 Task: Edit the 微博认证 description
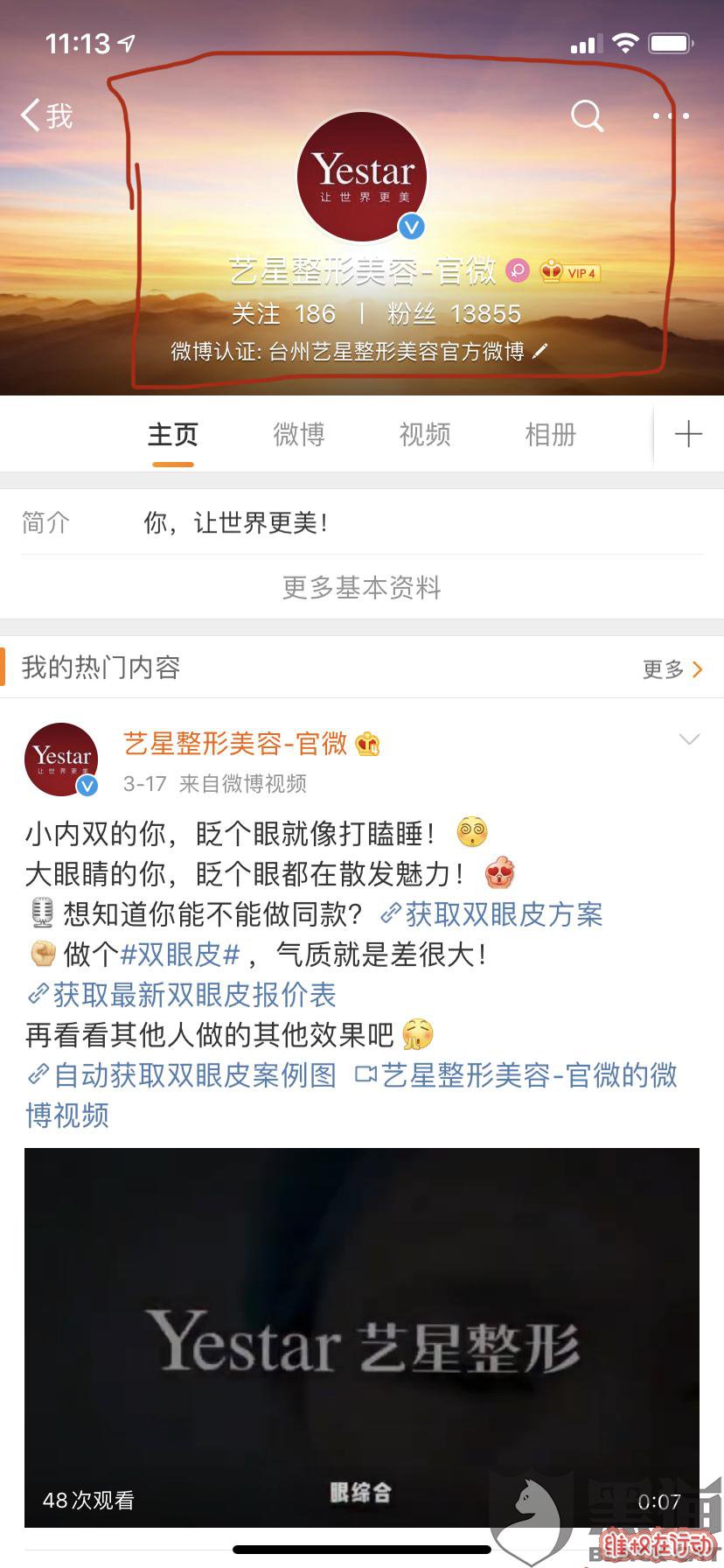[x=540, y=352]
